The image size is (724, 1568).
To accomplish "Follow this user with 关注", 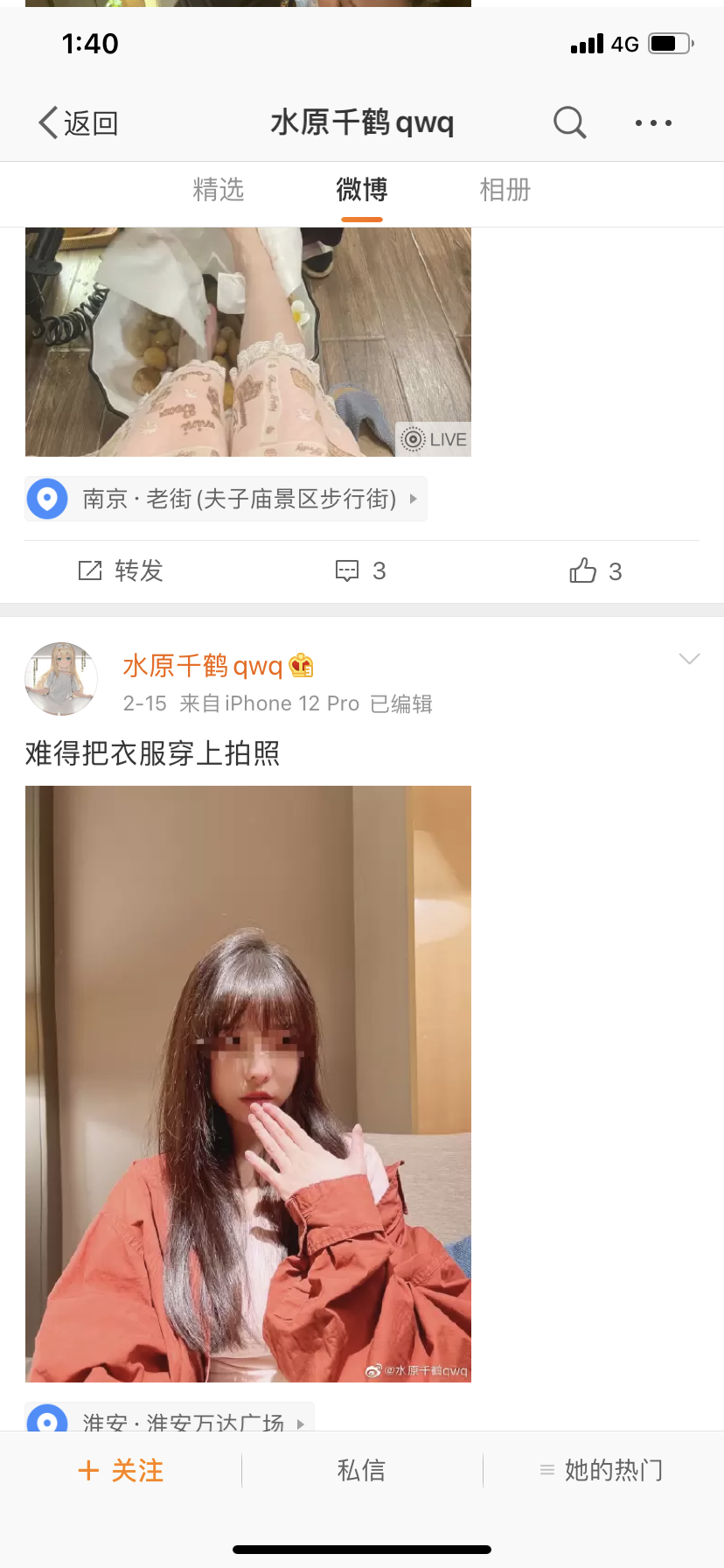I will point(121,1470).
